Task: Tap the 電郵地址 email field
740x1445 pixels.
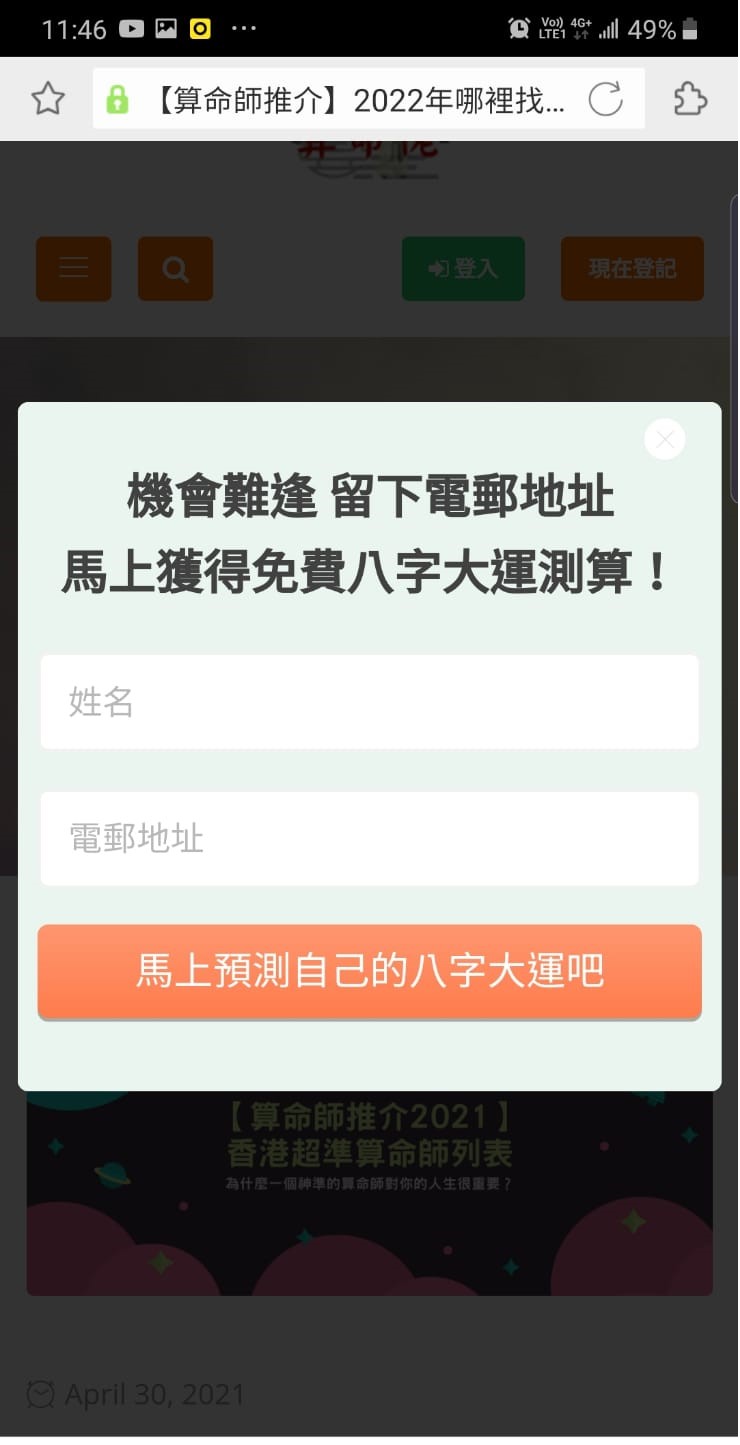Action: pos(369,838)
